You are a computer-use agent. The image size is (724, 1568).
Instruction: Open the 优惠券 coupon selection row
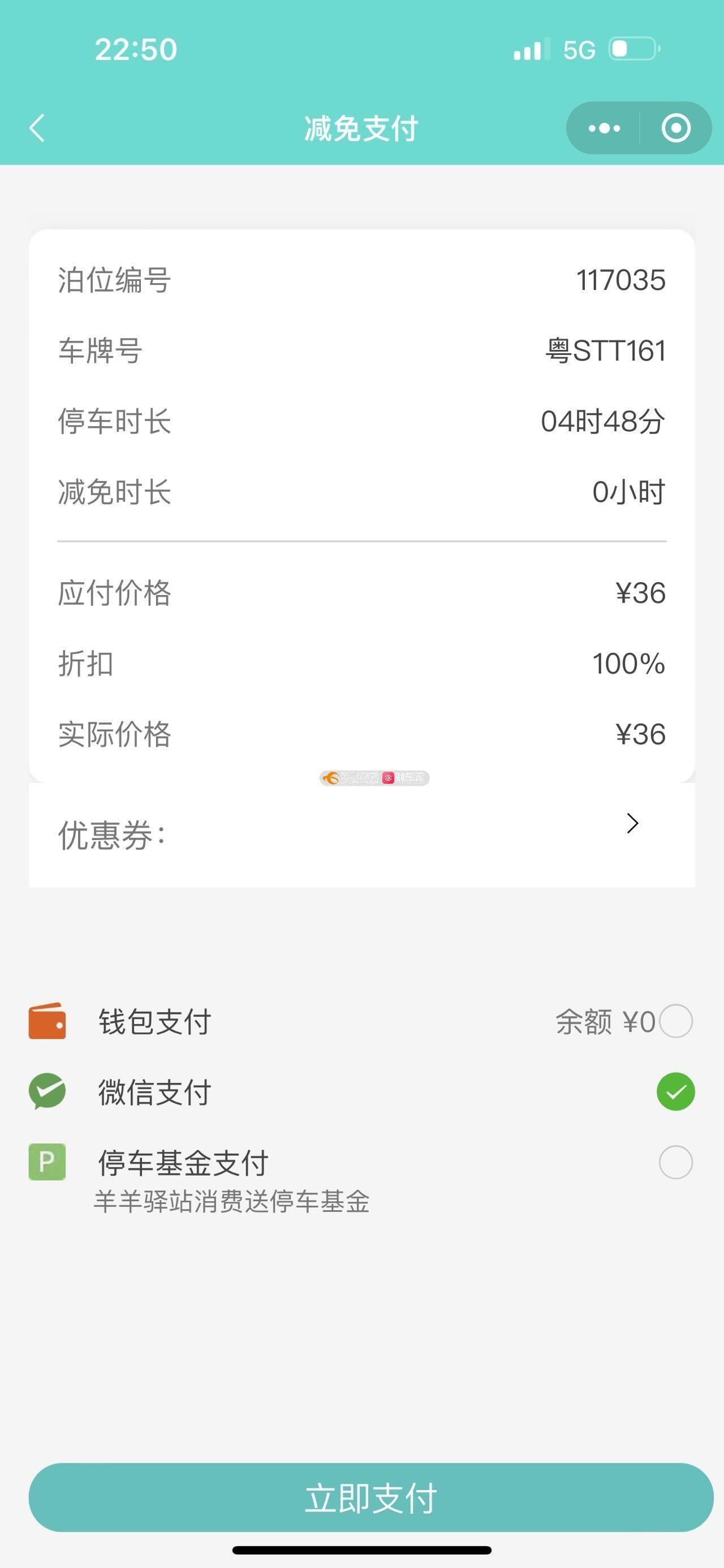tap(361, 834)
